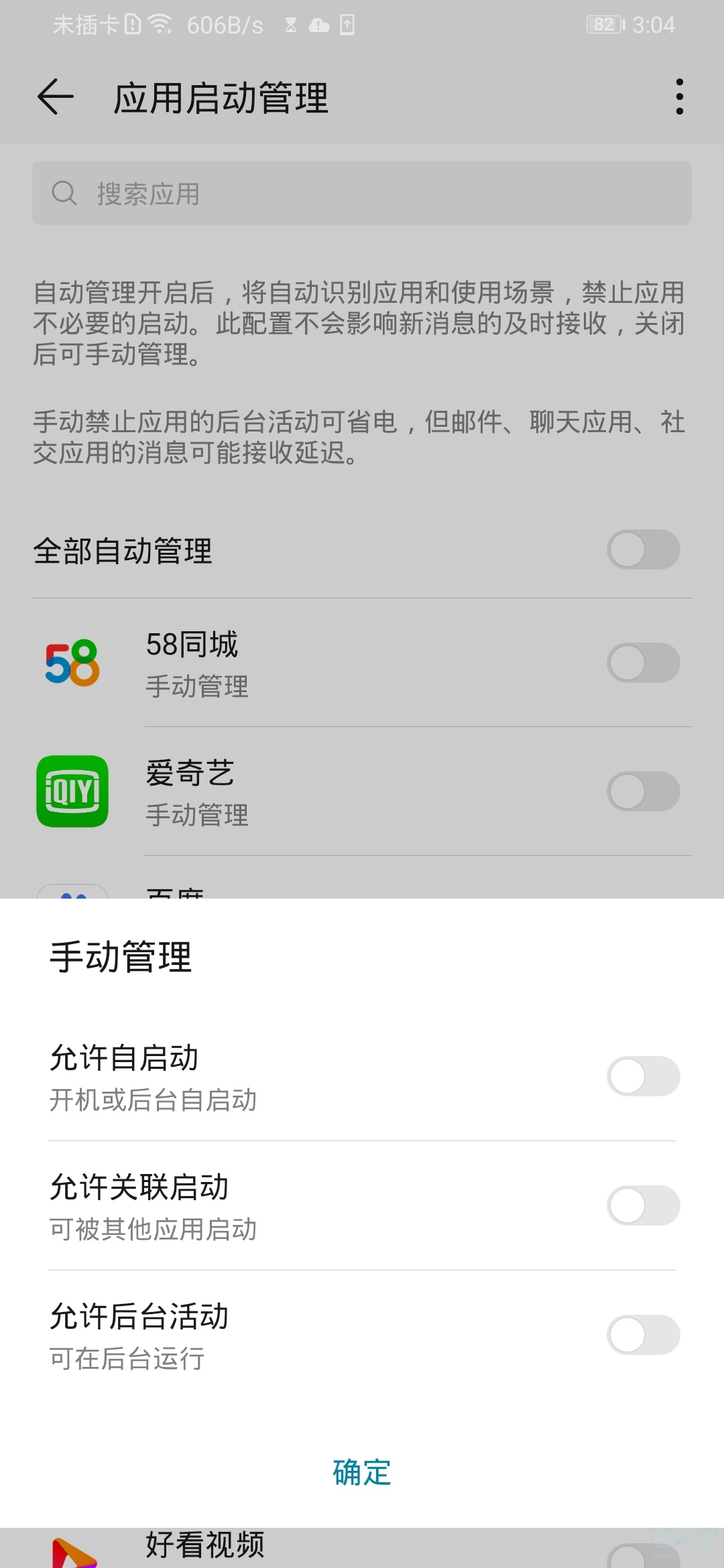The height and width of the screenshot is (1568, 724).
Task: Tap the hourglass icon in the status bar
Action: pos(292,25)
